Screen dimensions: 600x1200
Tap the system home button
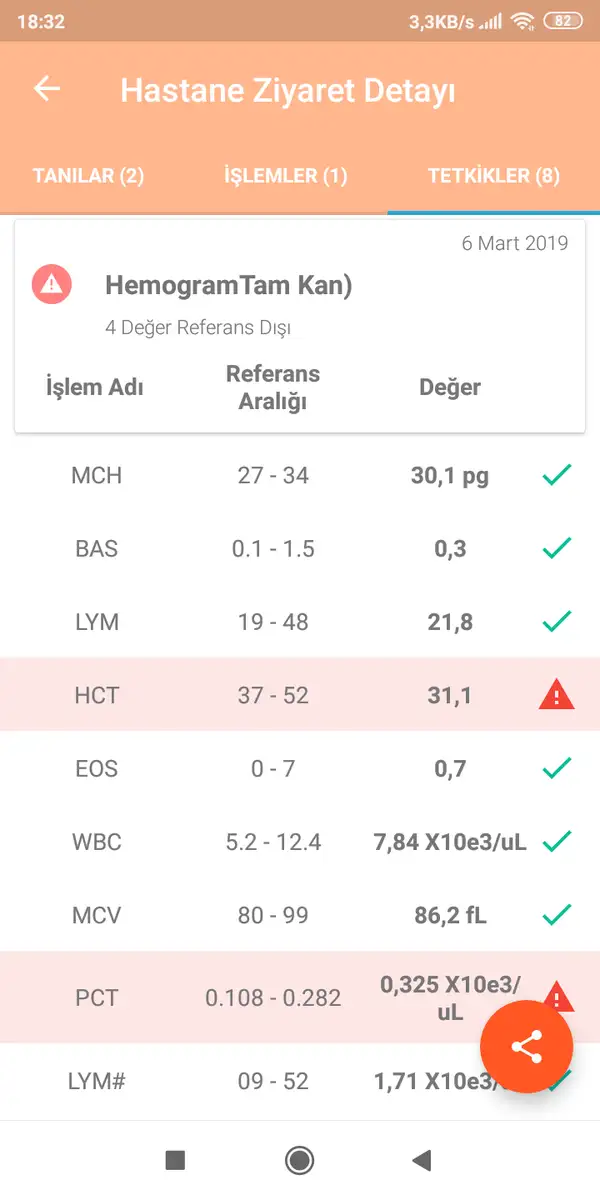(299, 1160)
